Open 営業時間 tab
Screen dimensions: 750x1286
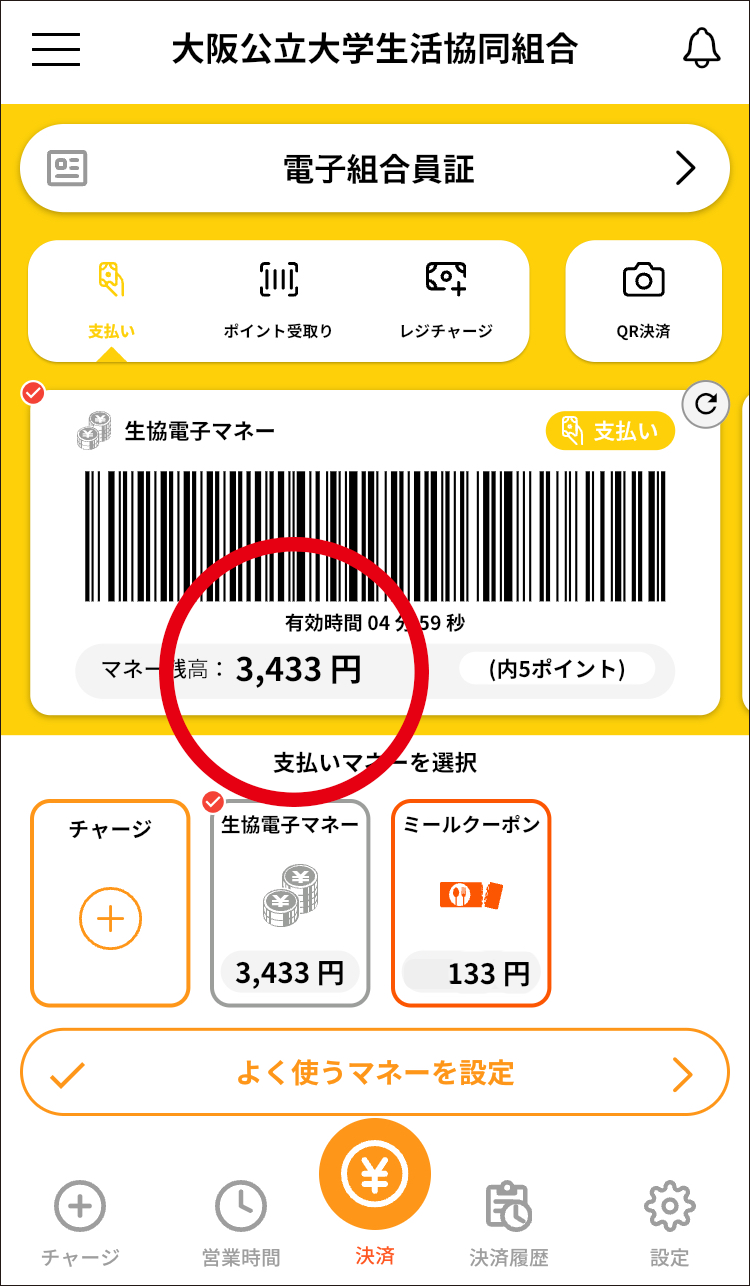click(241, 1223)
